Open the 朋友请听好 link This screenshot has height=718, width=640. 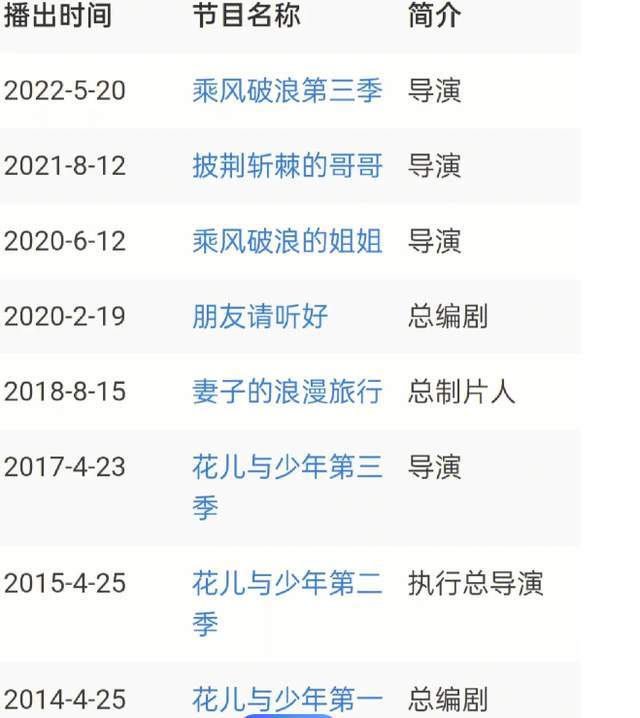(x=260, y=316)
